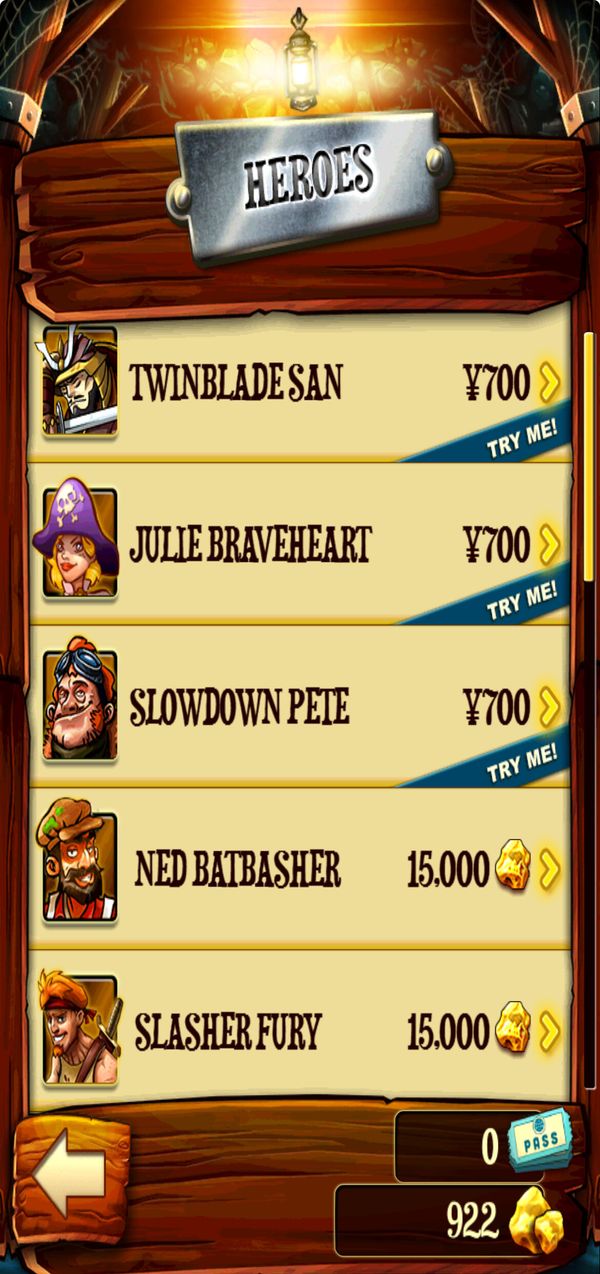The height and width of the screenshot is (1274, 600).
Task: Open Twinblade San hero row
Action: 299,382
